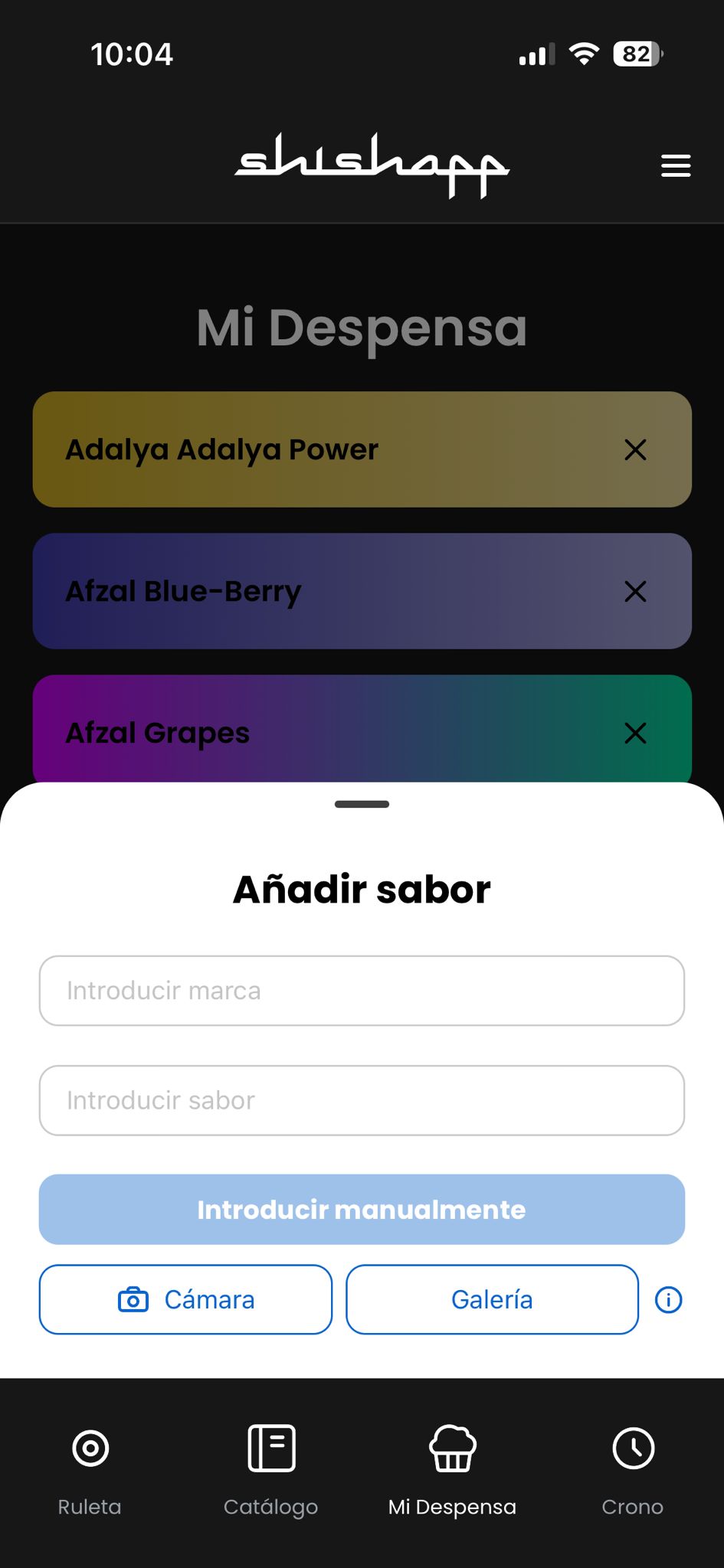Open the hamburger menu
The height and width of the screenshot is (1568, 724).
[676, 165]
